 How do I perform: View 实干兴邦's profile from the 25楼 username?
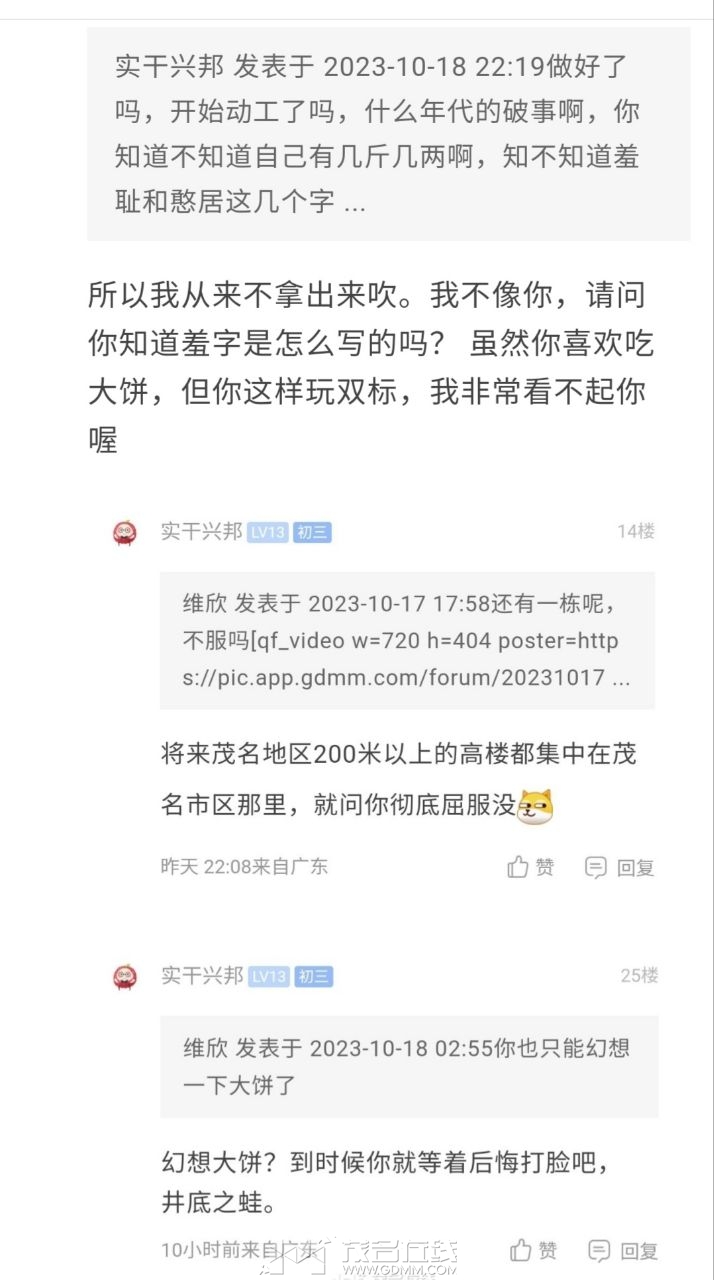pyautogui.click(x=201, y=976)
